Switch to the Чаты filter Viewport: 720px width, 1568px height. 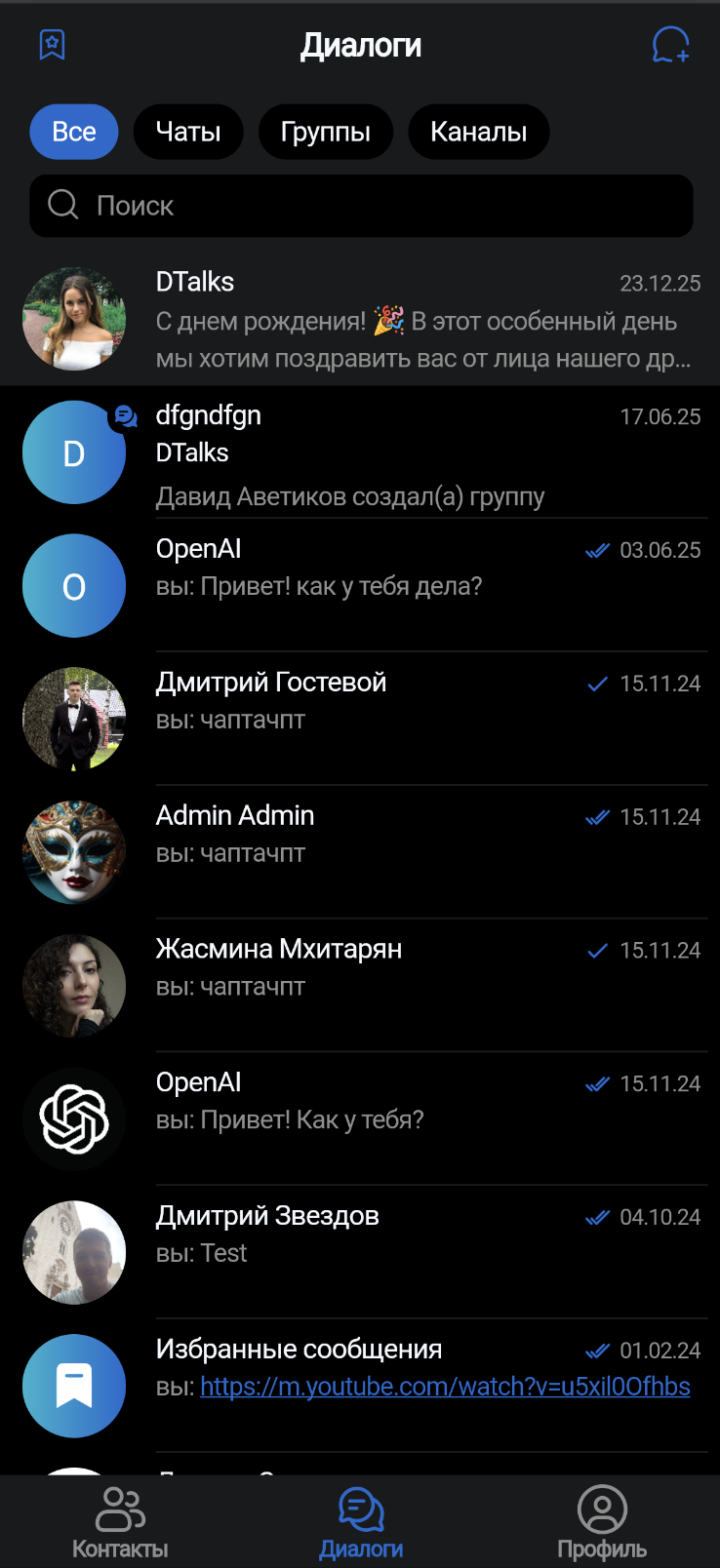tap(188, 131)
